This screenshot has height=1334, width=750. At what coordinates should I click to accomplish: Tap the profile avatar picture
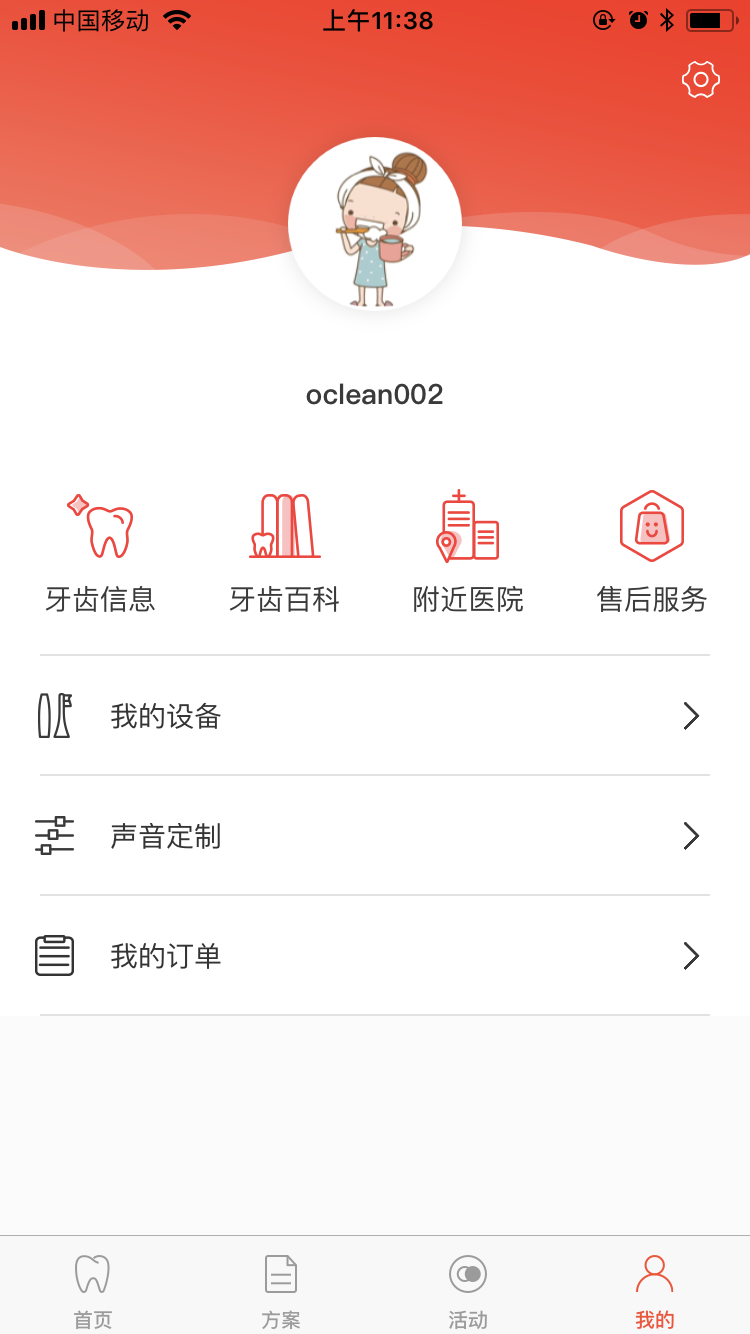[x=375, y=225]
